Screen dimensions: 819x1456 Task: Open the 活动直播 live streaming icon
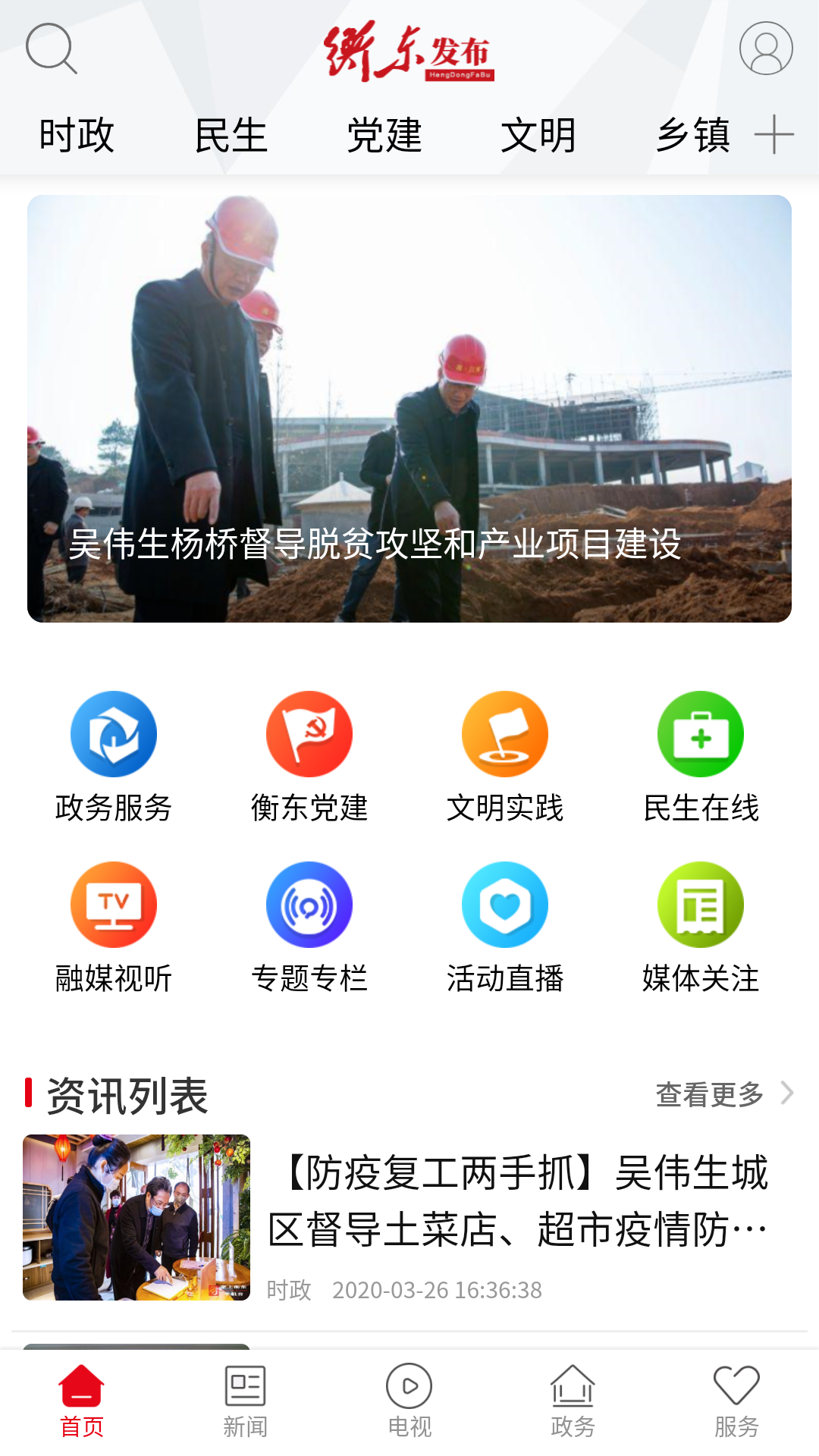504,904
